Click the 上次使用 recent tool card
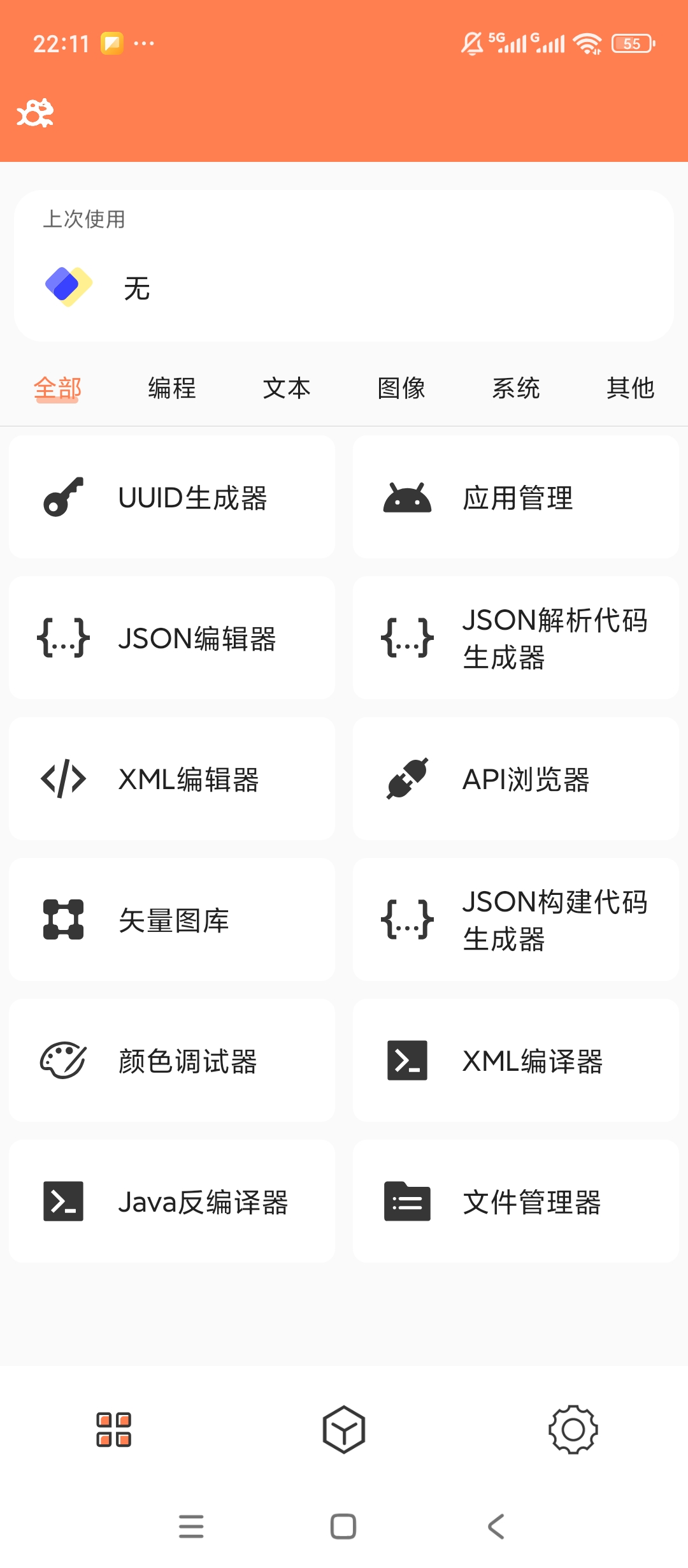The width and height of the screenshot is (688, 1568). tap(344, 261)
